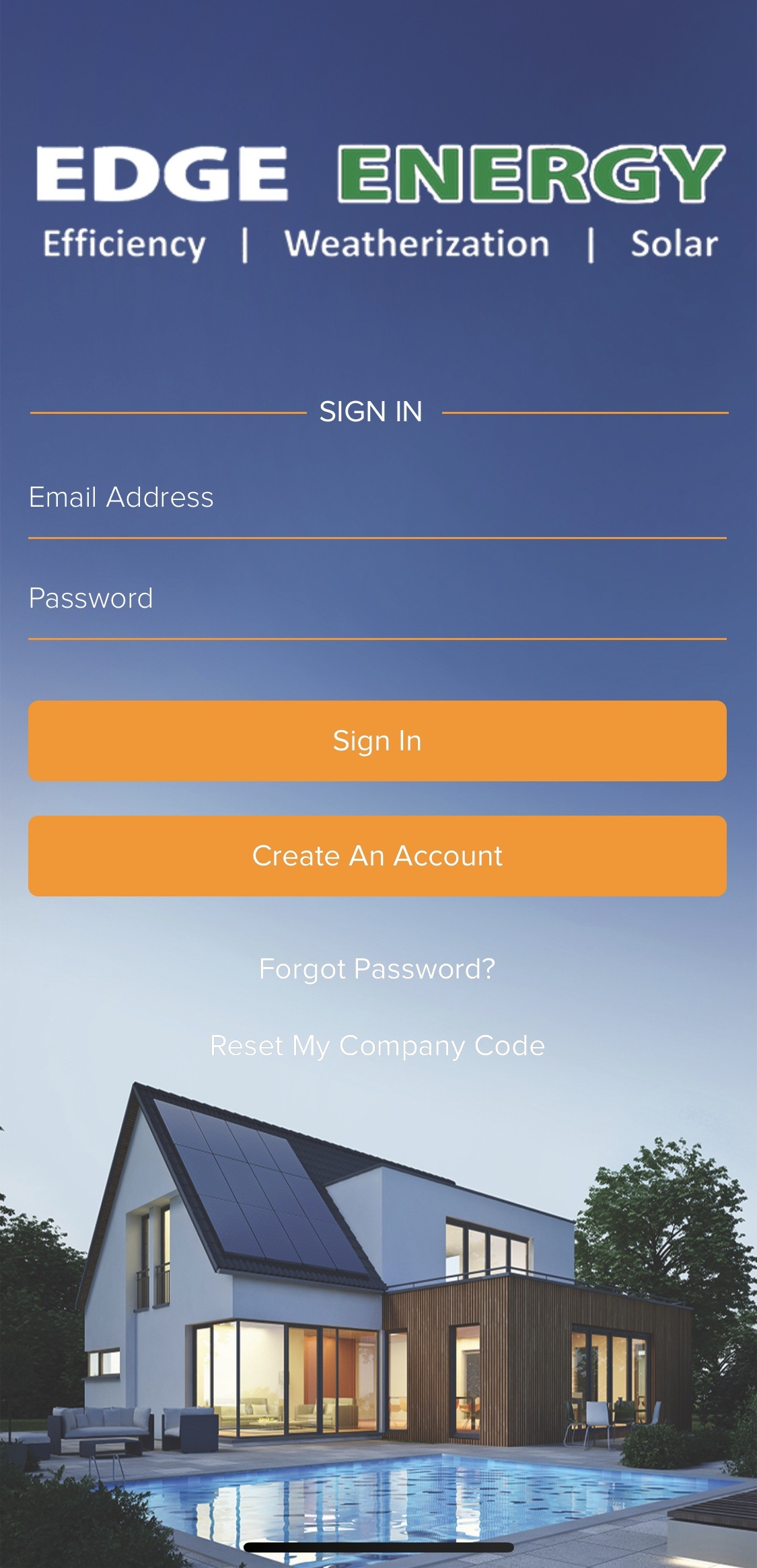Request a company code reset
The image size is (757, 1568).
coord(377,1045)
